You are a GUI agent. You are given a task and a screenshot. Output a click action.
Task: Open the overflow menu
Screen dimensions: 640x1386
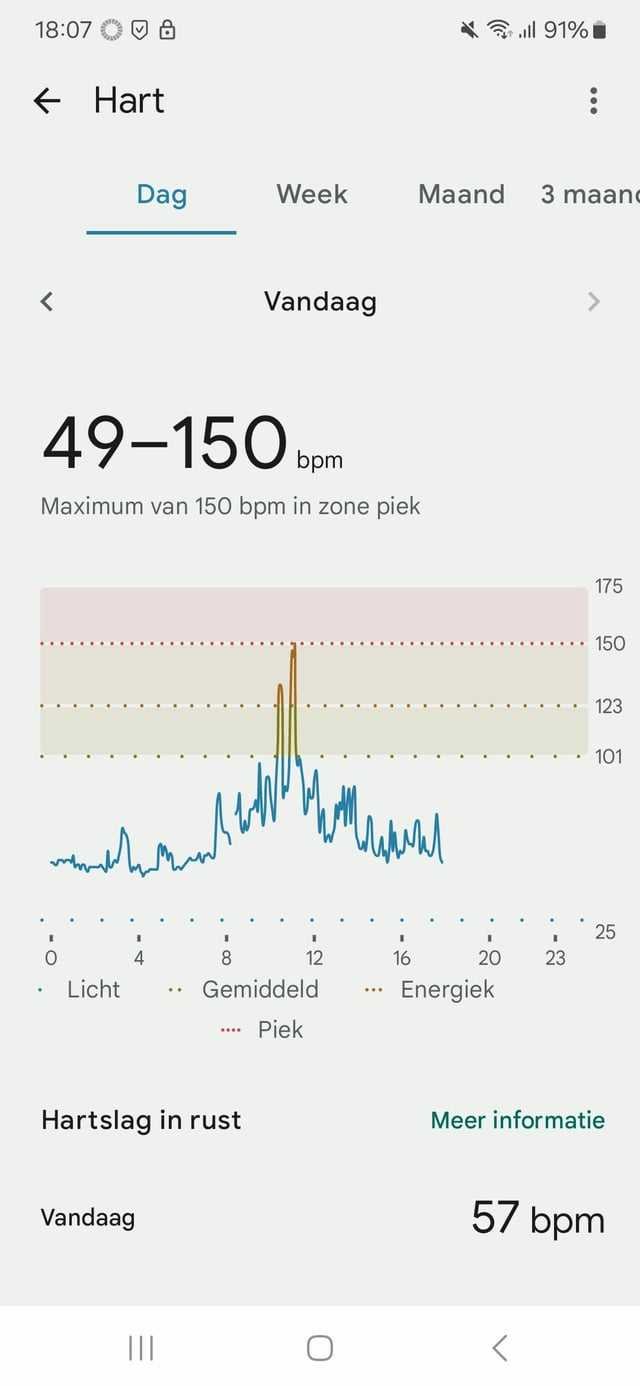(x=593, y=100)
